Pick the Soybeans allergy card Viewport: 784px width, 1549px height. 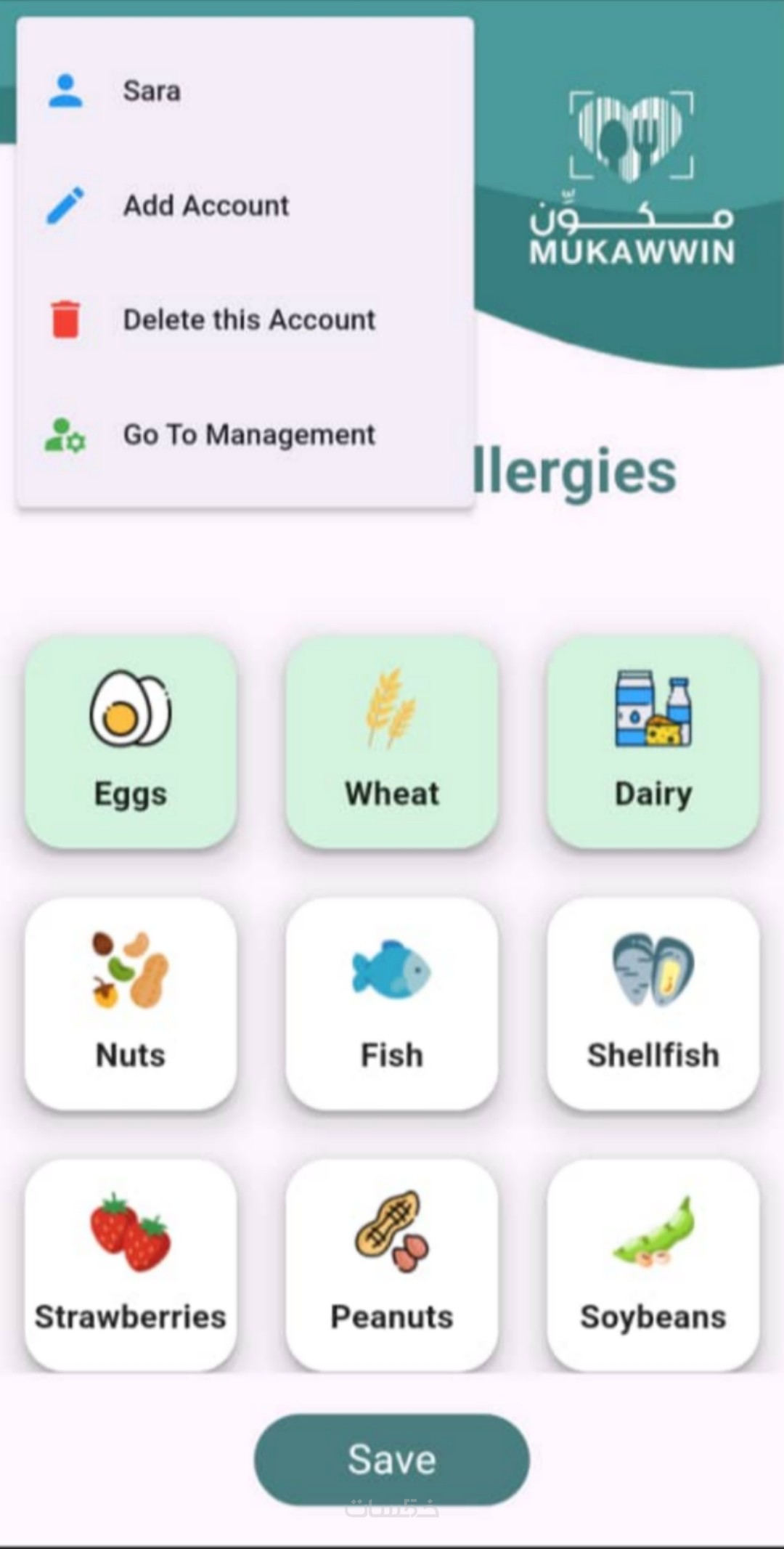pyautogui.click(x=653, y=1264)
